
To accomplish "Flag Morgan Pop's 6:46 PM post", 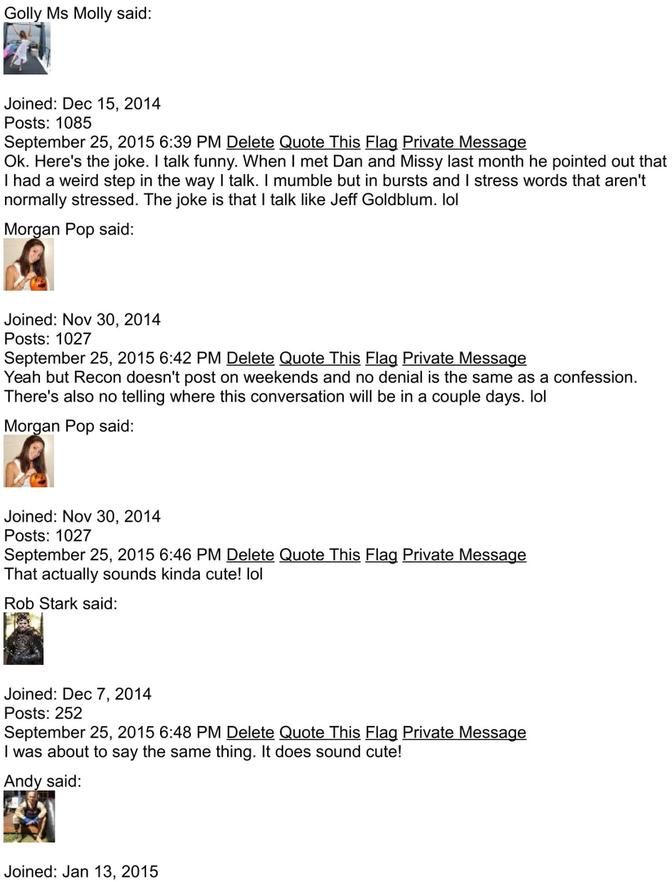I will pyautogui.click(x=381, y=555).
